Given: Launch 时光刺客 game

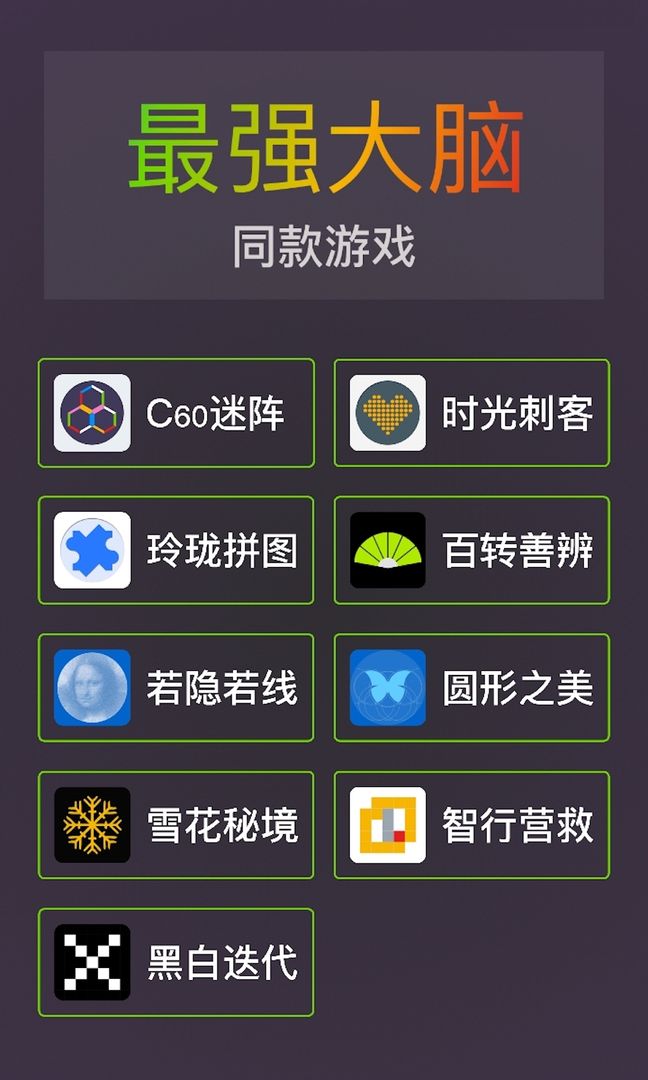Looking at the screenshot, I should pyautogui.click(x=472, y=413).
